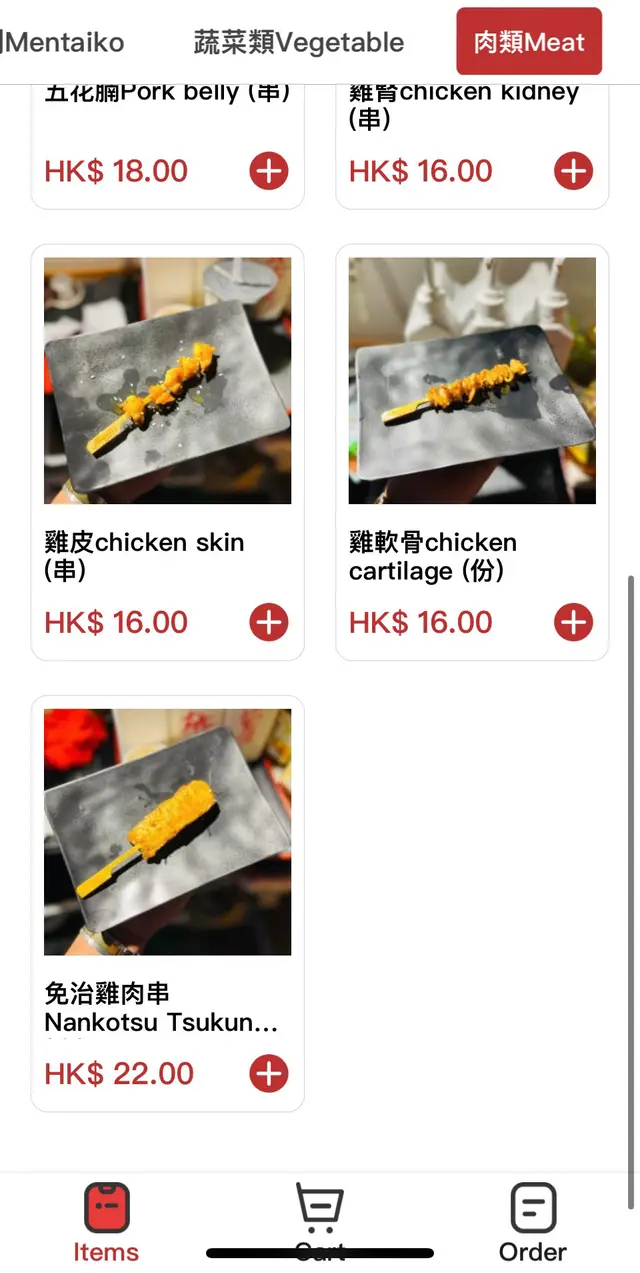The image size is (640, 1273).
Task: Switch to the Mentaiko category tab
Action: 65,43
